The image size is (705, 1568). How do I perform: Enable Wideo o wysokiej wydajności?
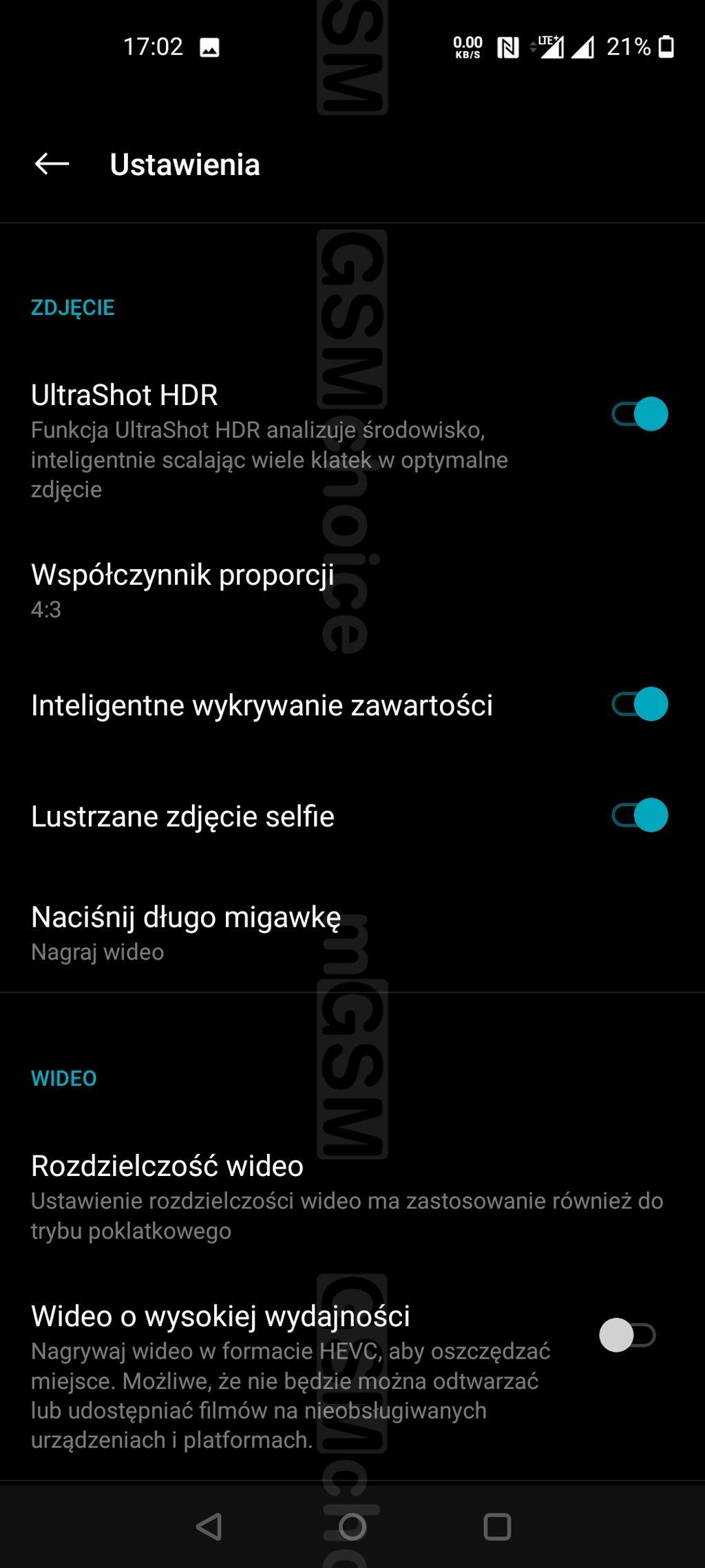[627, 1335]
